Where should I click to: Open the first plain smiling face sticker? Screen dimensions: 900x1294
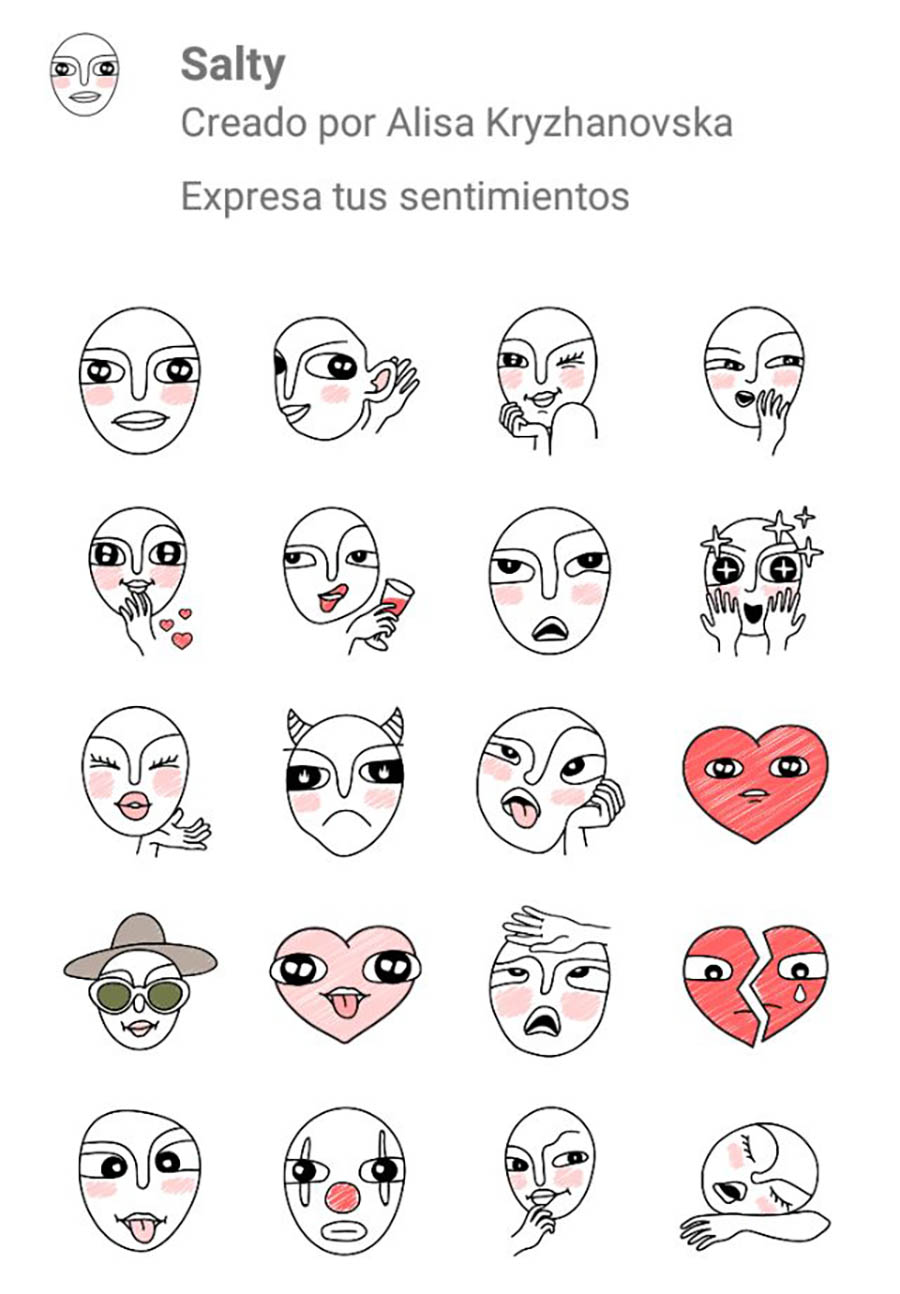coord(139,380)
